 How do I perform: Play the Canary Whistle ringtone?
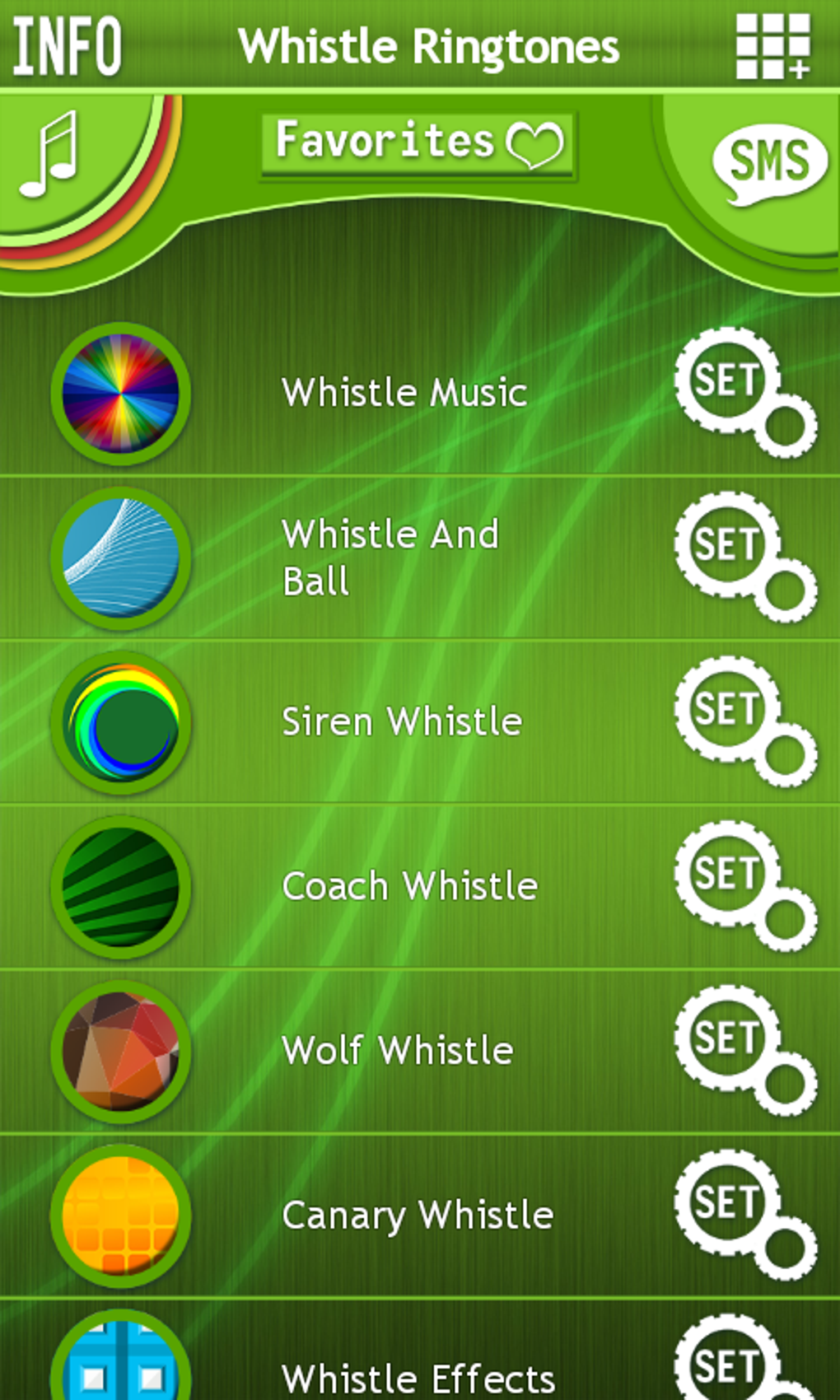pyautogui.click(x=121, y=1216)
